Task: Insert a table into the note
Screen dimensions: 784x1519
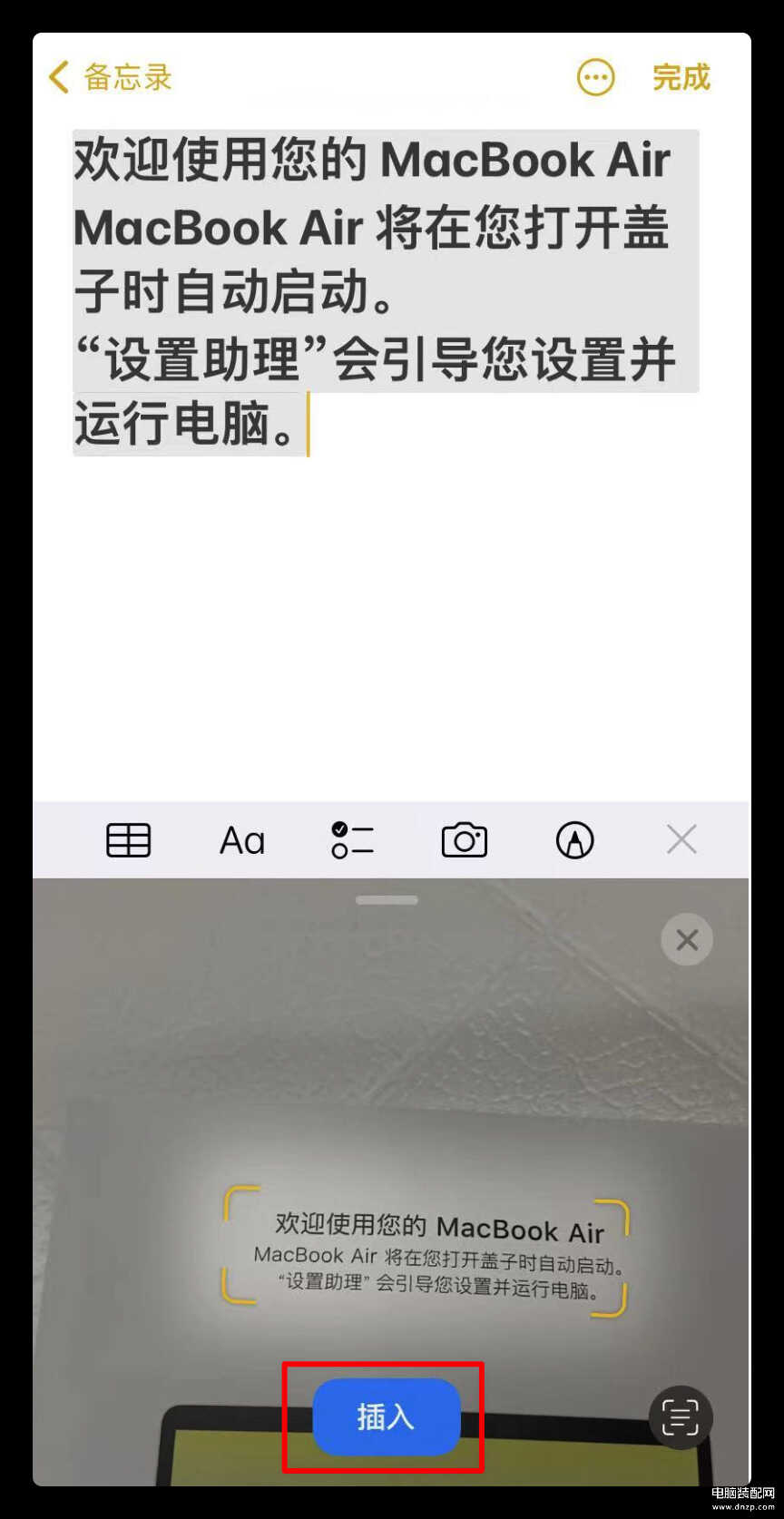Action: coord(129,840)
